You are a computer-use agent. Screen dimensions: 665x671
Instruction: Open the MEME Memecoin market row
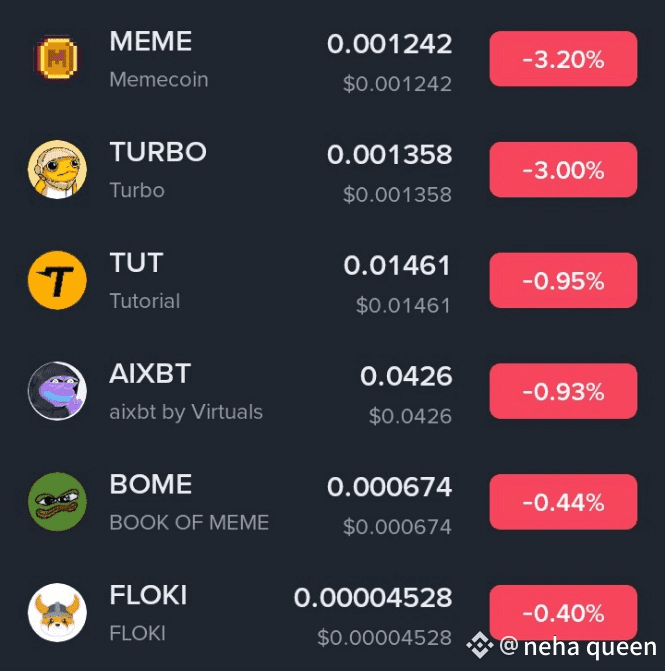[x=150, y=59]
